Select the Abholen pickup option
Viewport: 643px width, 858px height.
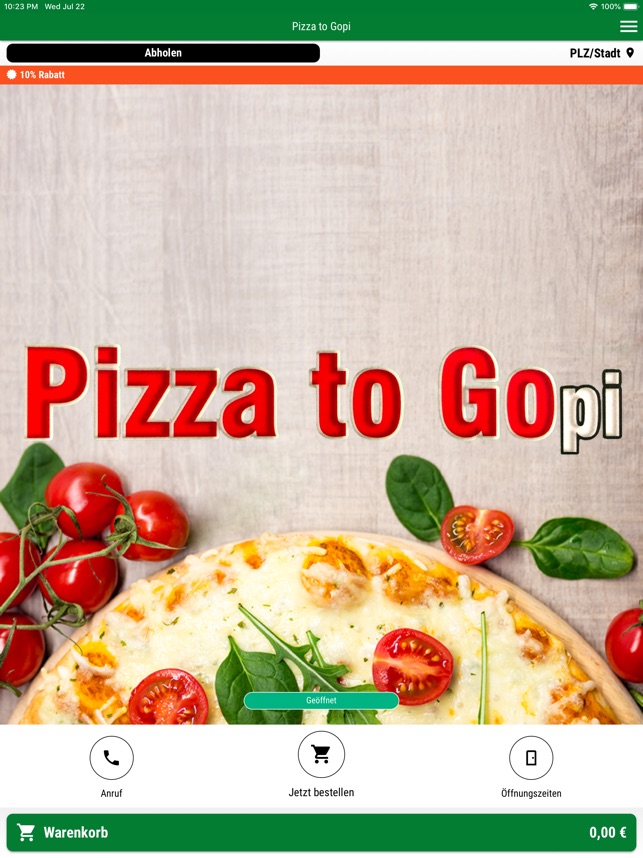[x=163, y=53]
